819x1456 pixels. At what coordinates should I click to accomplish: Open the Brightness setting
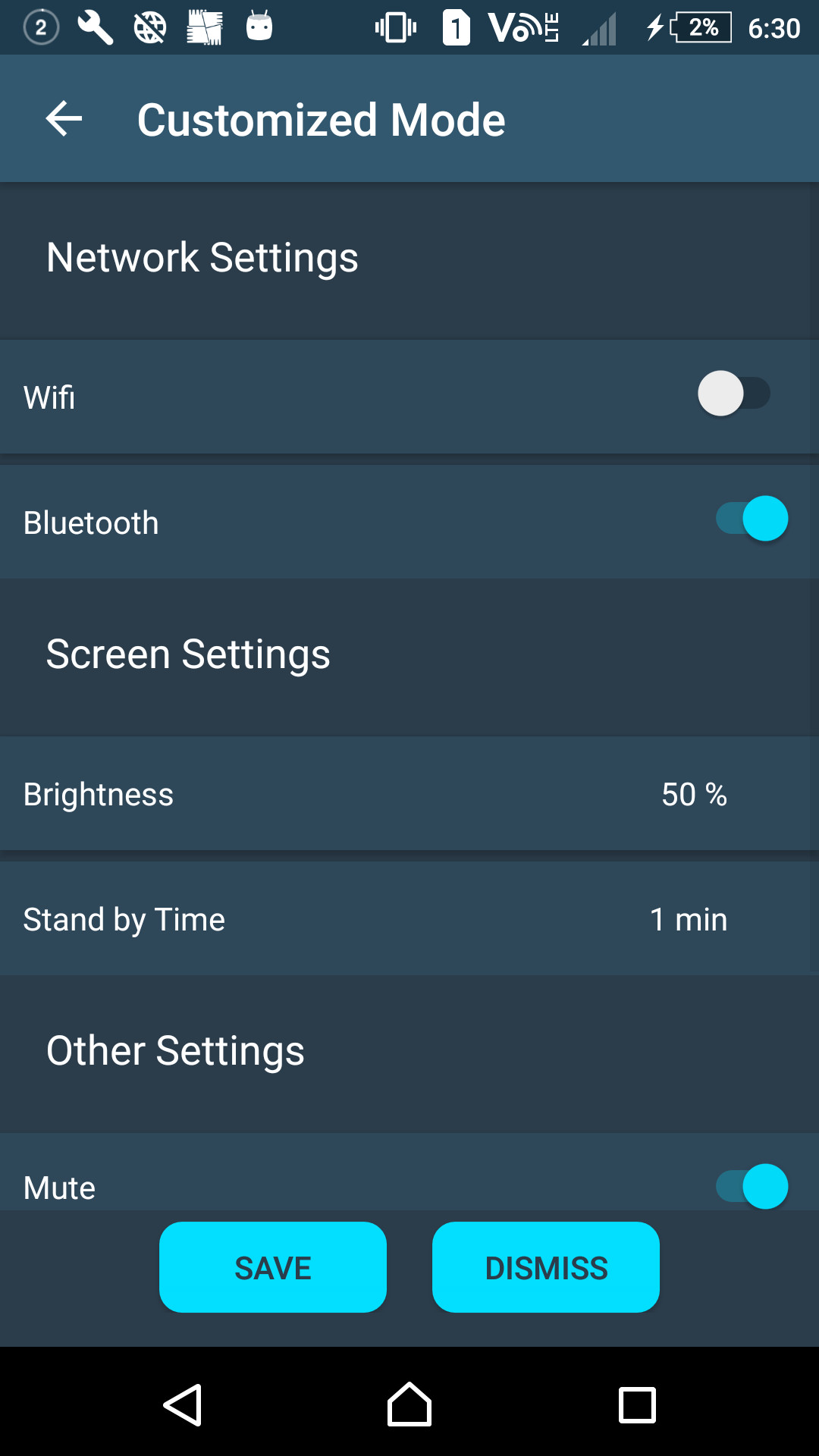pos(409,794)
